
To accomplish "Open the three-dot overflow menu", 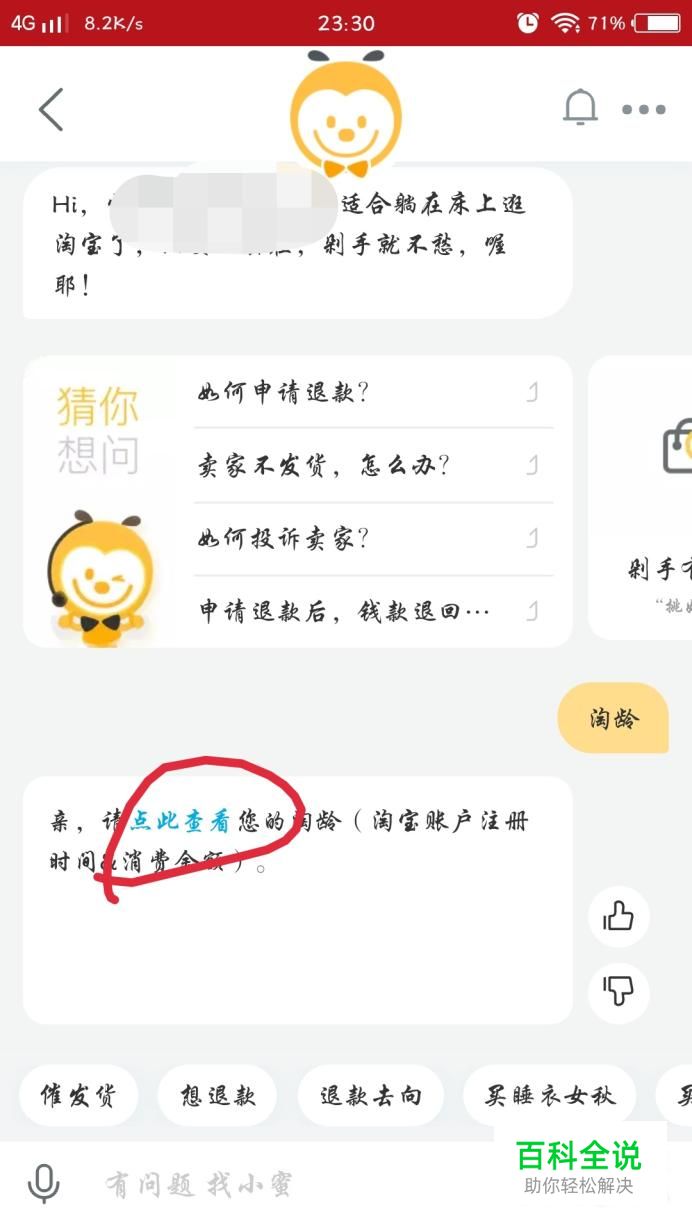I will [x=644, y=110].
